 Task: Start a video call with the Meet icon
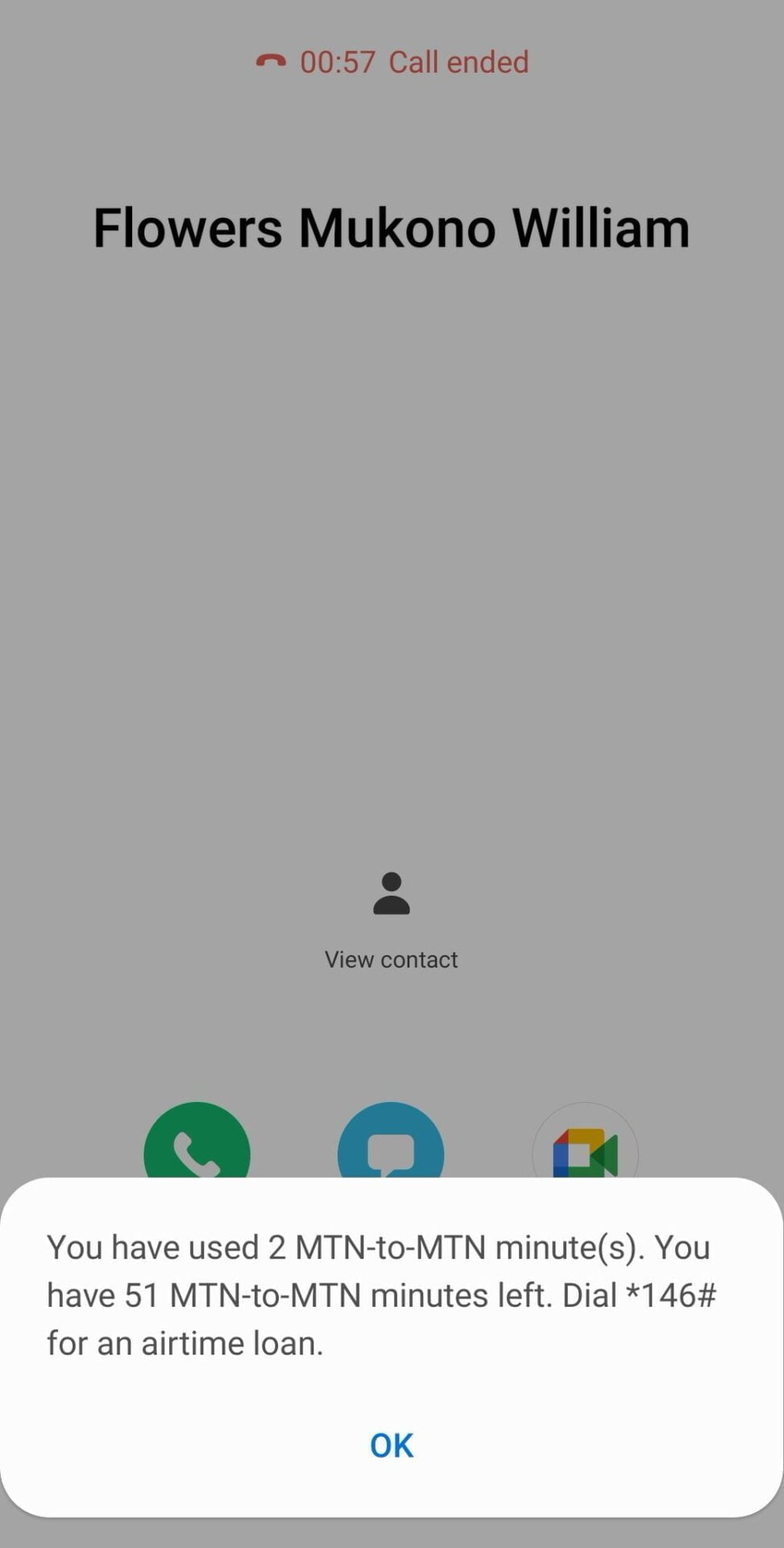point(585,1140)
